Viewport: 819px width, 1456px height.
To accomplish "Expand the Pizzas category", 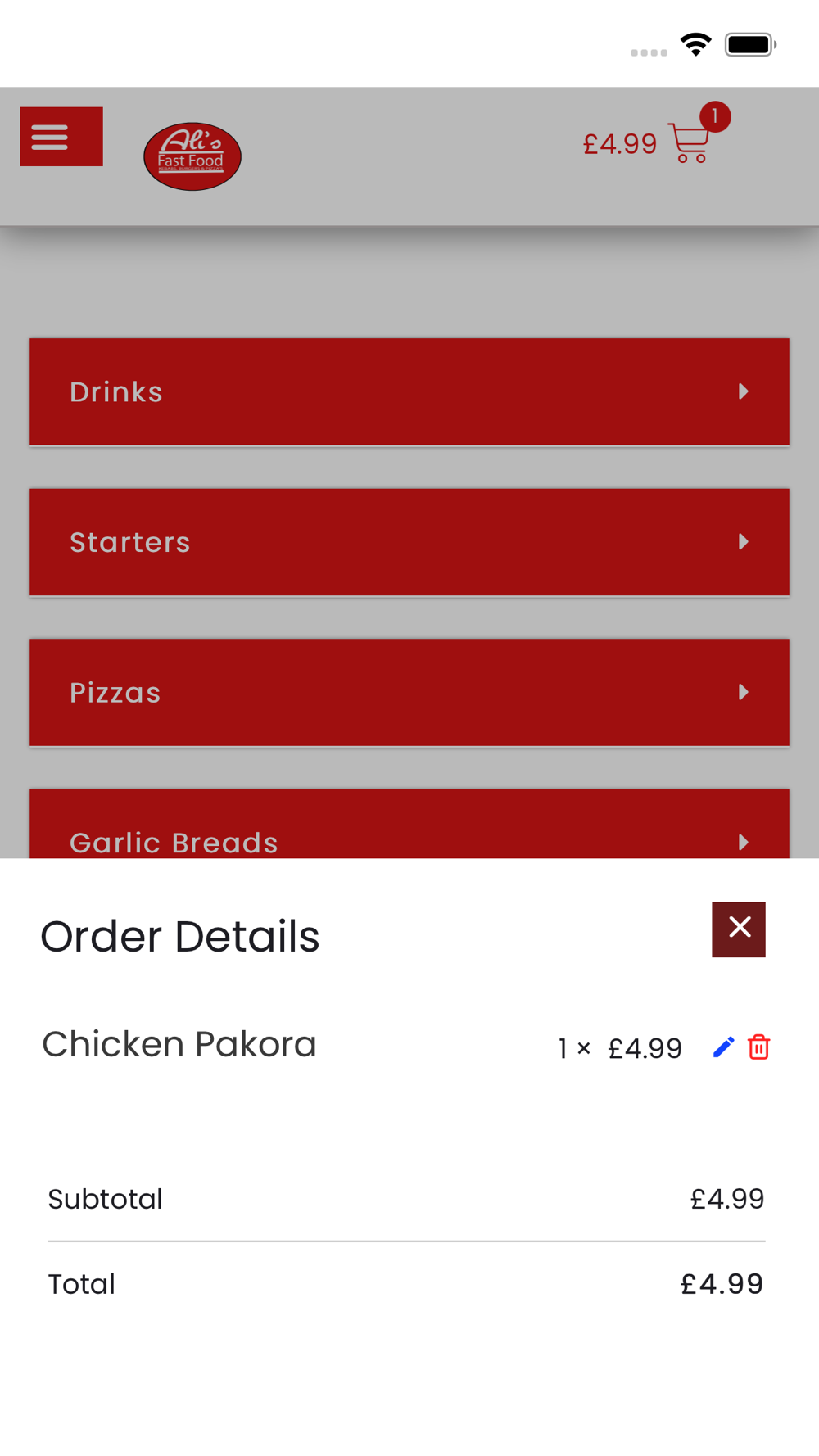I will point(409,693).
